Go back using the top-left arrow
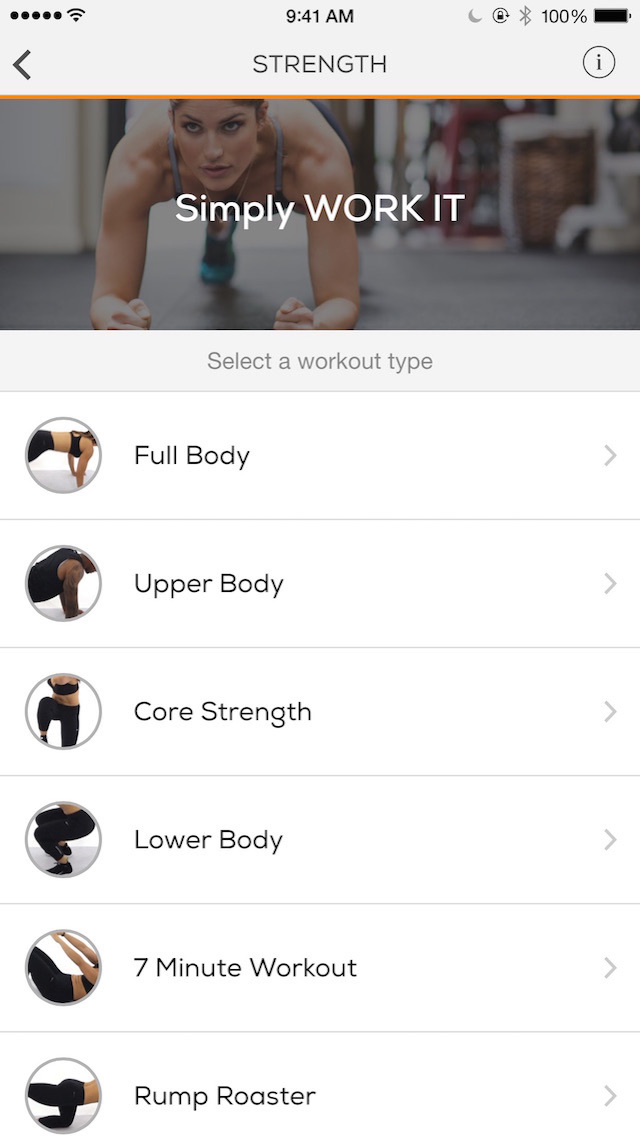The width and height of the screenshot is (640, 1136). point(23,65)
